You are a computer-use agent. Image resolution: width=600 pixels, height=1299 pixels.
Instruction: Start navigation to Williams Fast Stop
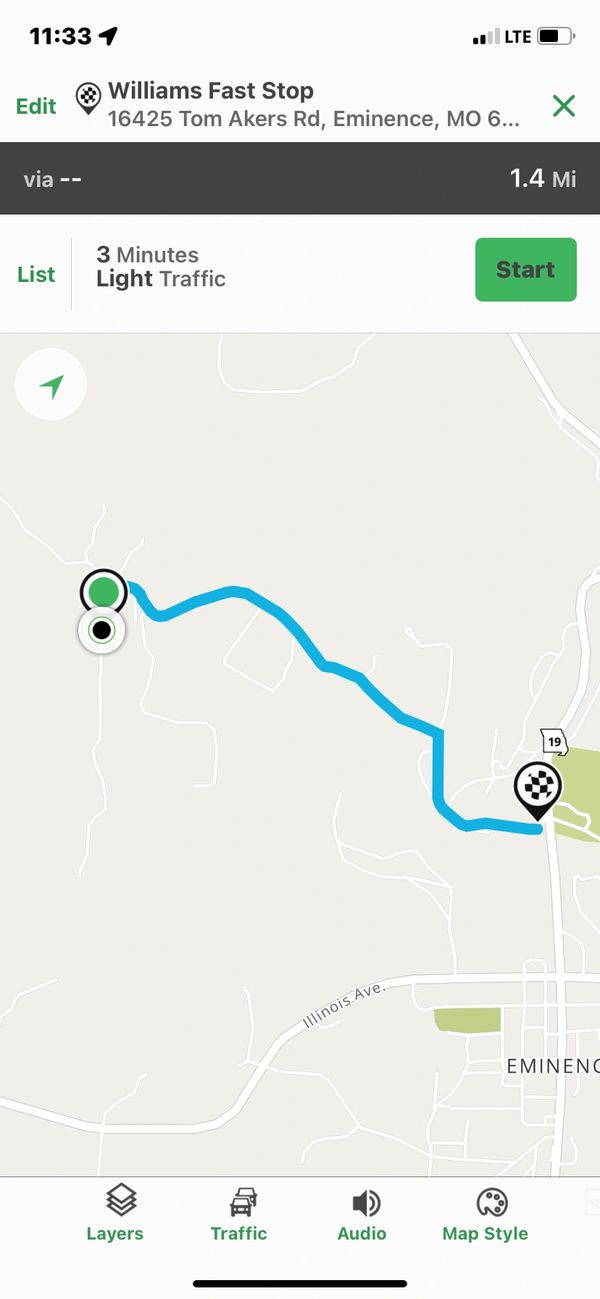point(525,270)
